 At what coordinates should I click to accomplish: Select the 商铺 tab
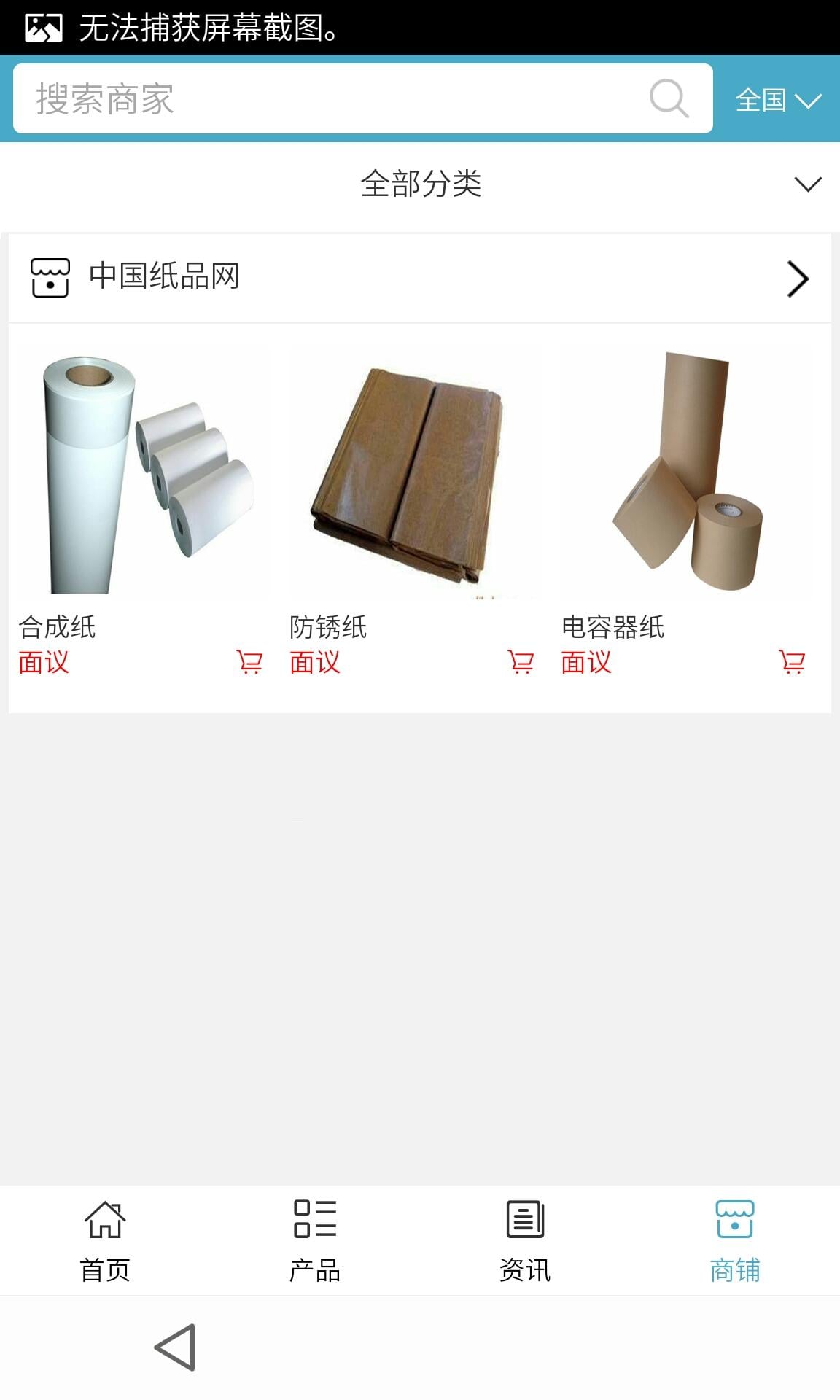(x=735, y=1241)
